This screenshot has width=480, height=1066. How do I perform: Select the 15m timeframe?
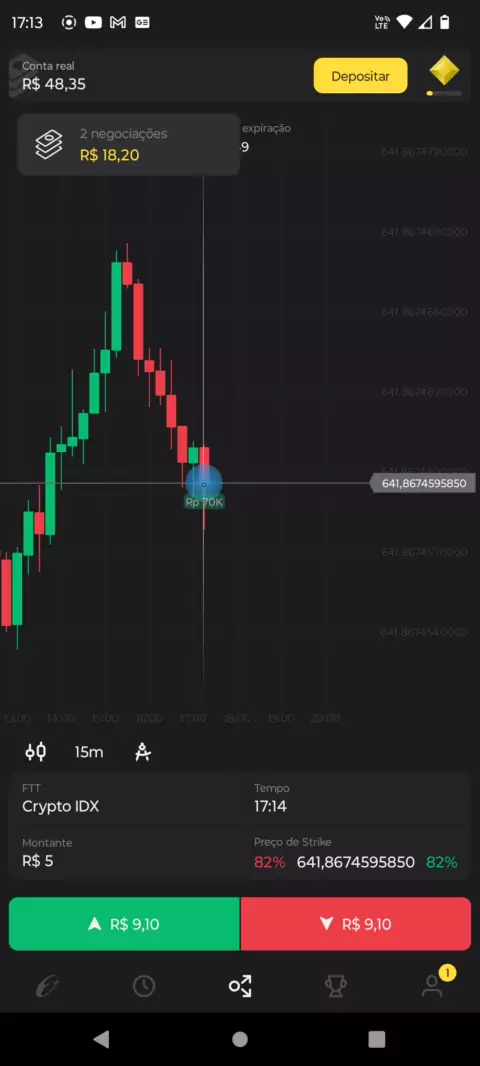[89, 752]
